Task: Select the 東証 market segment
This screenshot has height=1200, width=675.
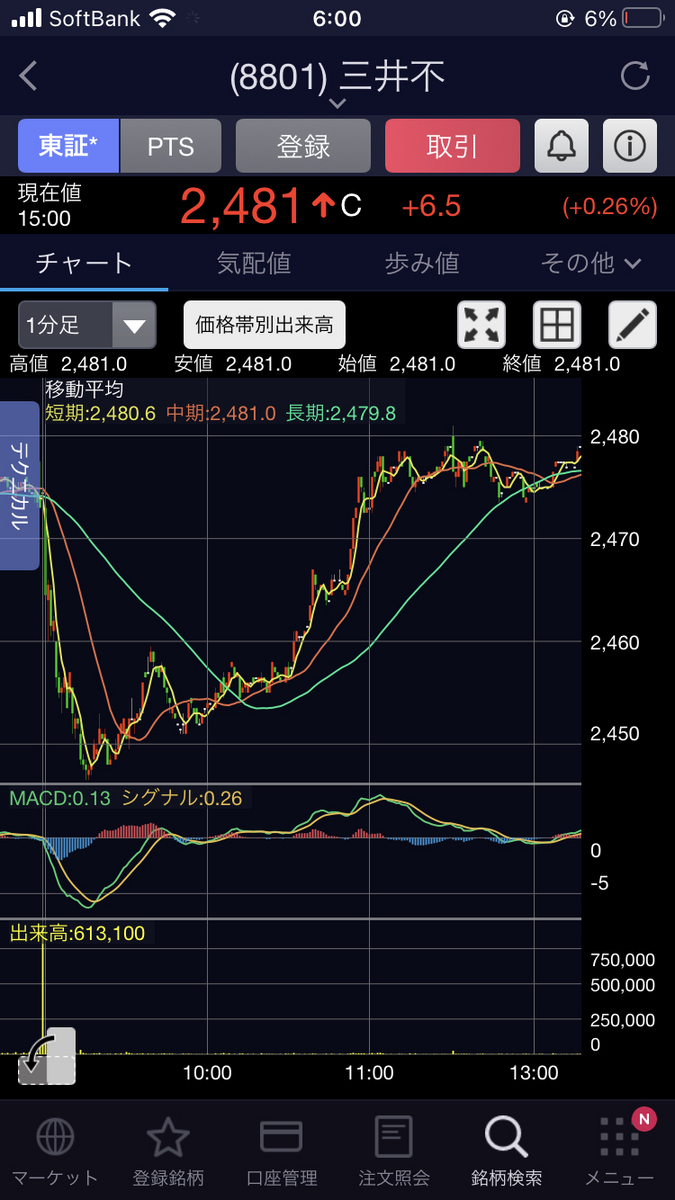Action: tap(68, 146)
